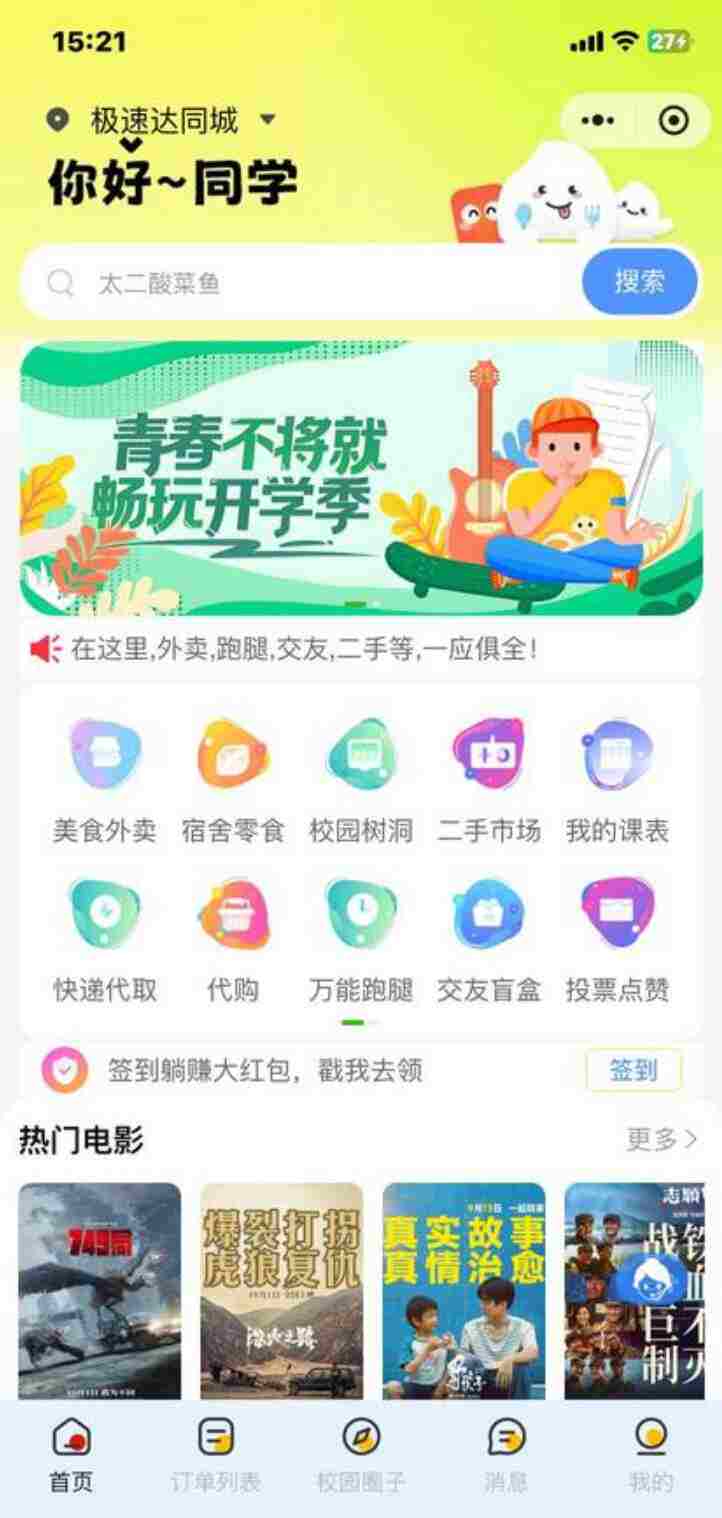The width and height of the screenshot is (722, 1518).
Task: View 更多 hot movies
Action: click(661, 1139)
